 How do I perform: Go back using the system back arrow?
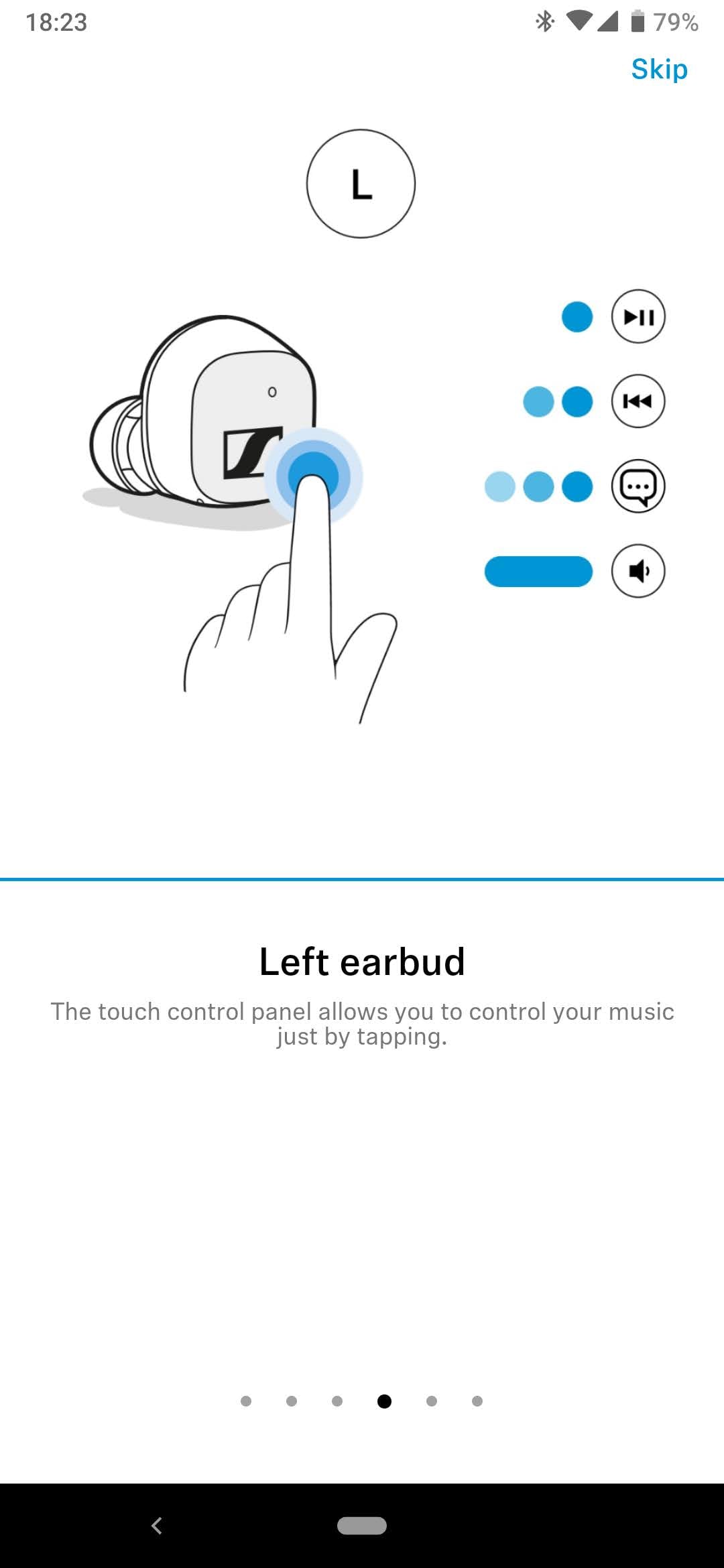point(157,1526)
